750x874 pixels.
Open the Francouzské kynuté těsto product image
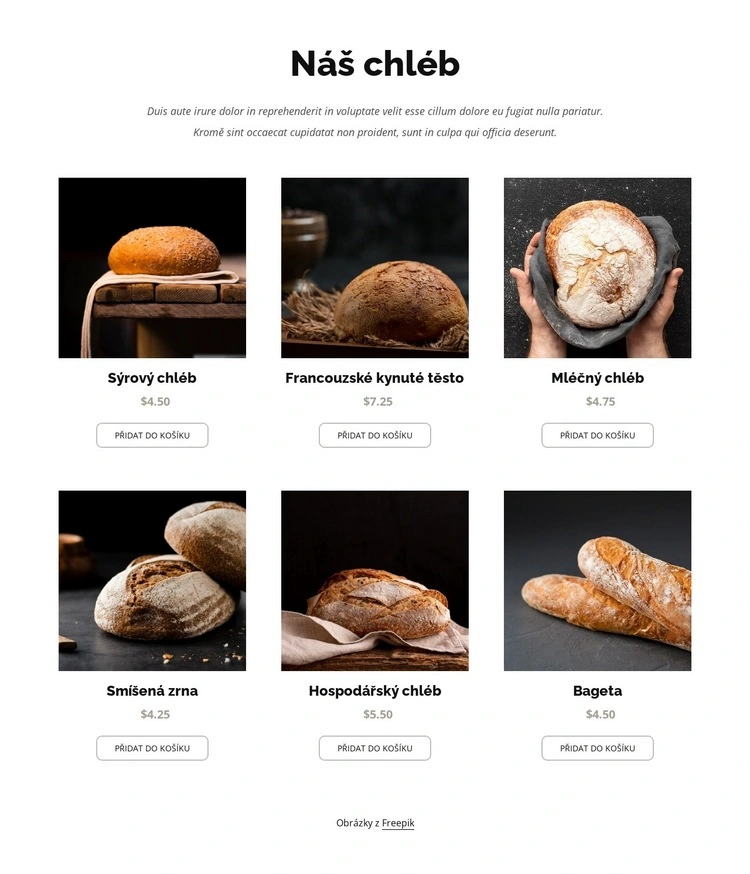point(375,268)
